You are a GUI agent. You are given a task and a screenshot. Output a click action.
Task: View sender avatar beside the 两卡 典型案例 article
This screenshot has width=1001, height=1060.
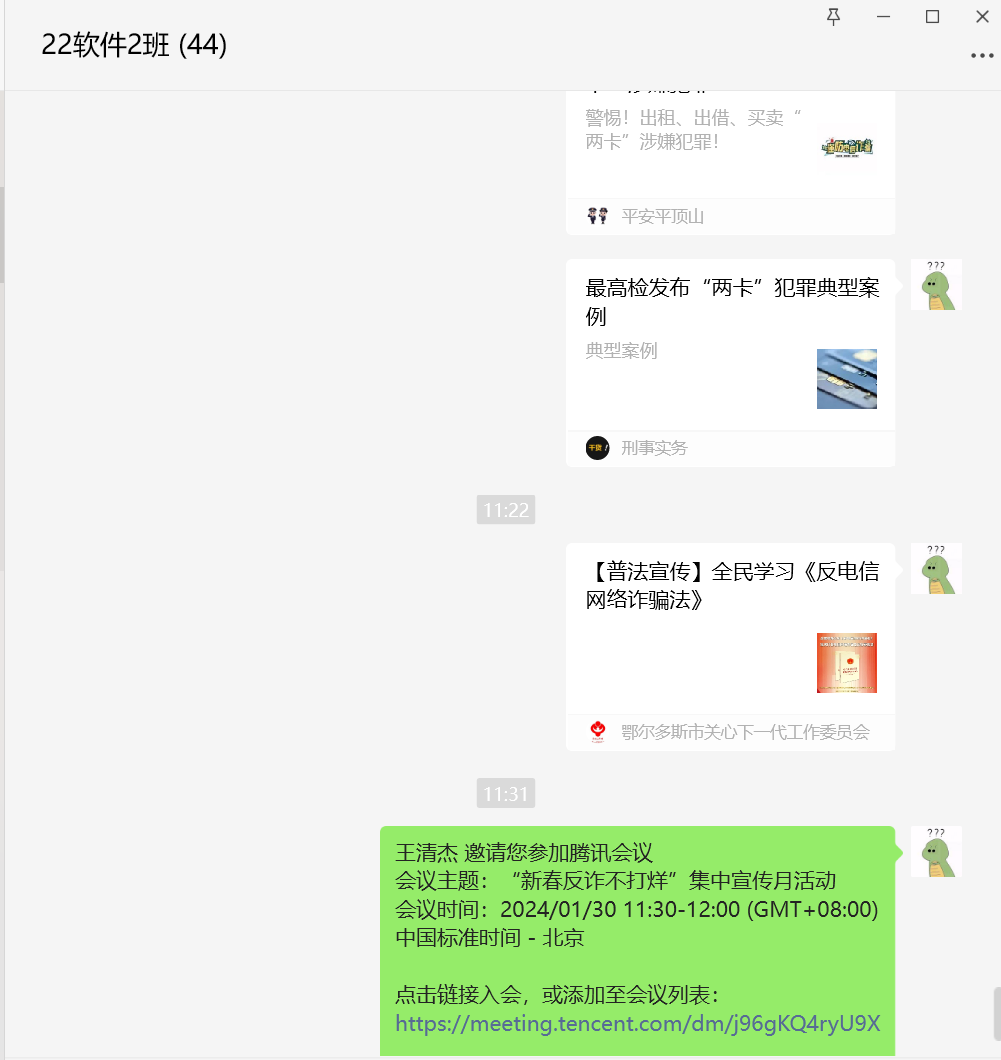936,285
